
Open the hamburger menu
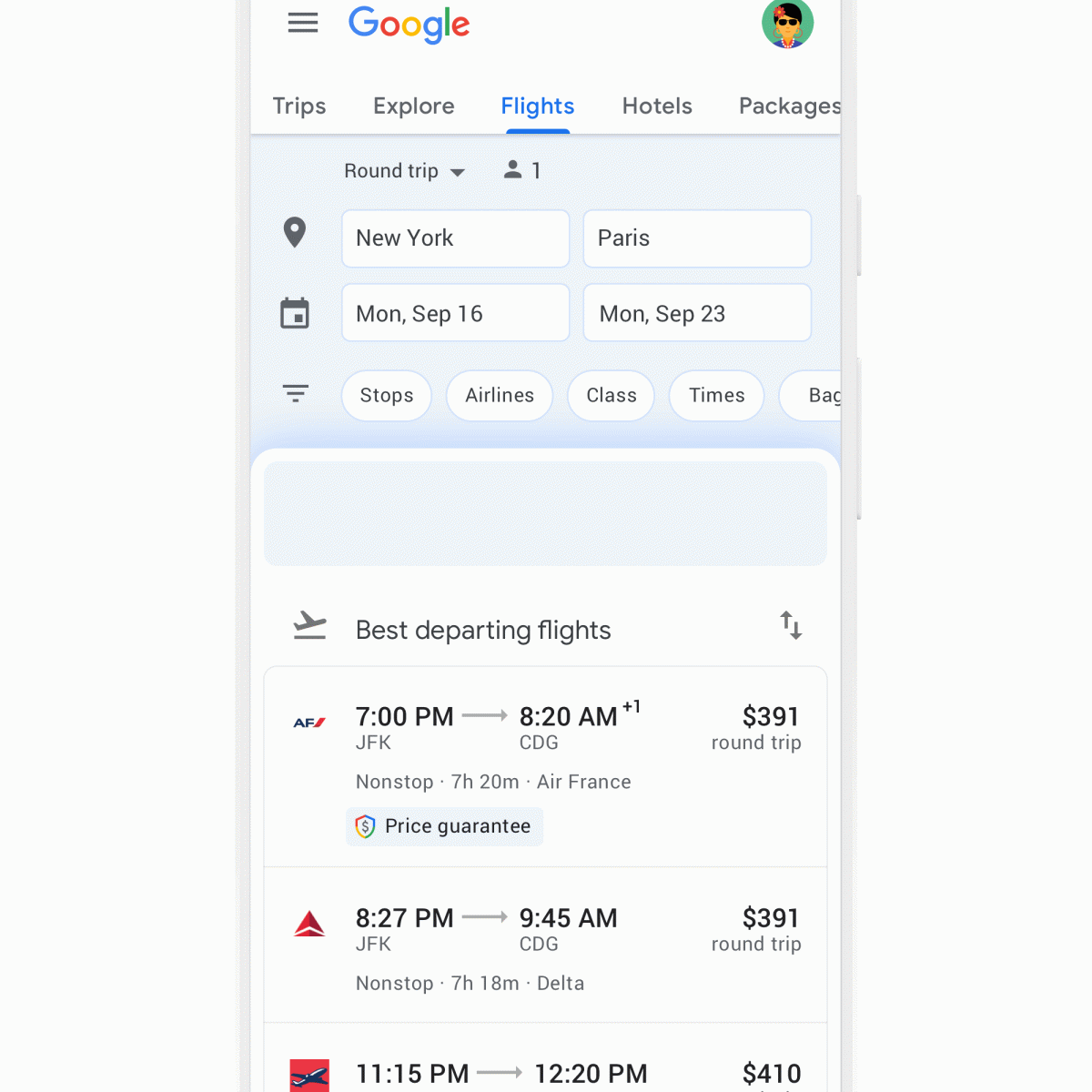pyautogui.click(x=303, y=24)
